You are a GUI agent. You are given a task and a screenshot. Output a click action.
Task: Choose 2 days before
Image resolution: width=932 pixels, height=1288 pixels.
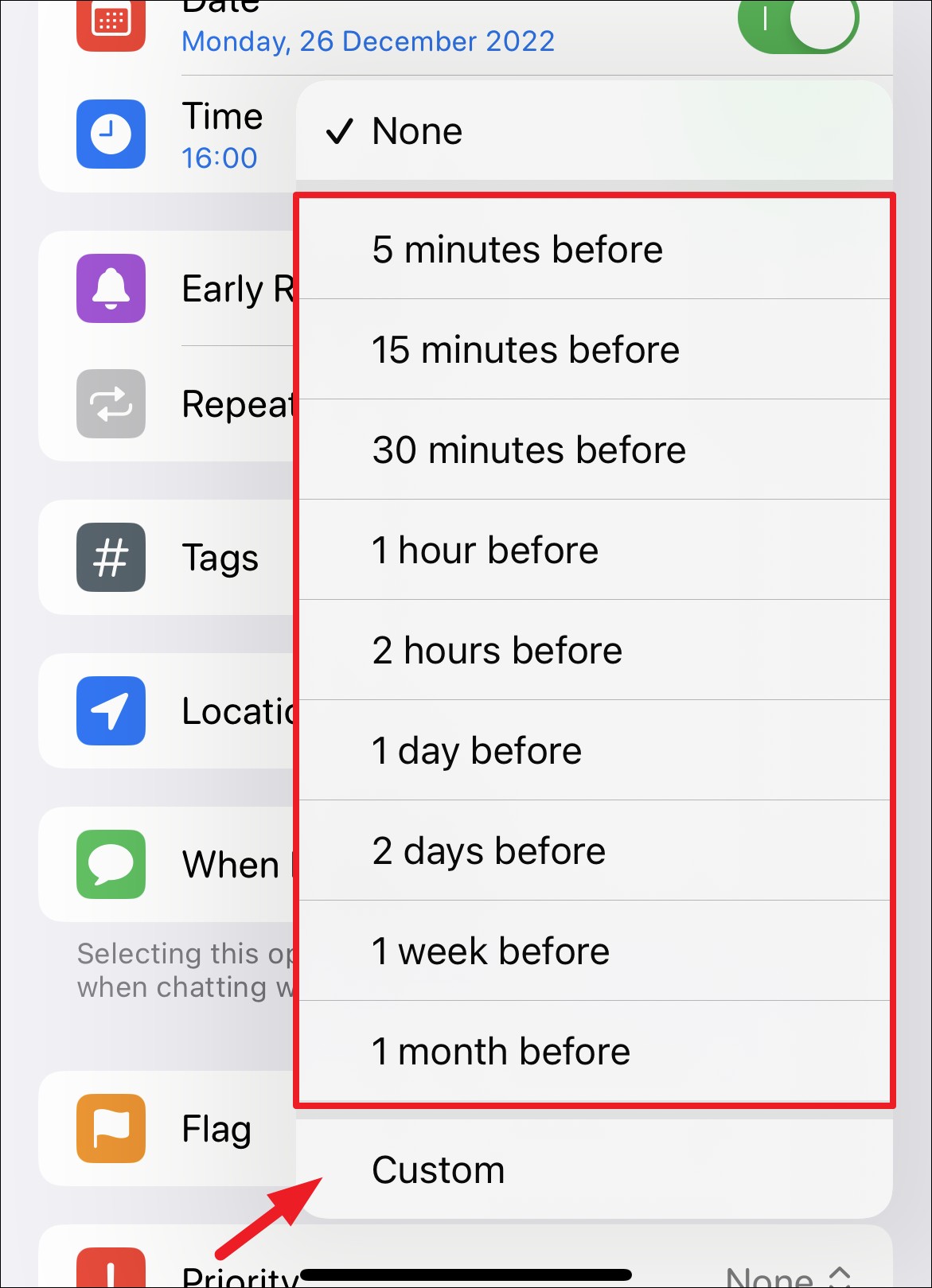point(593,851)
